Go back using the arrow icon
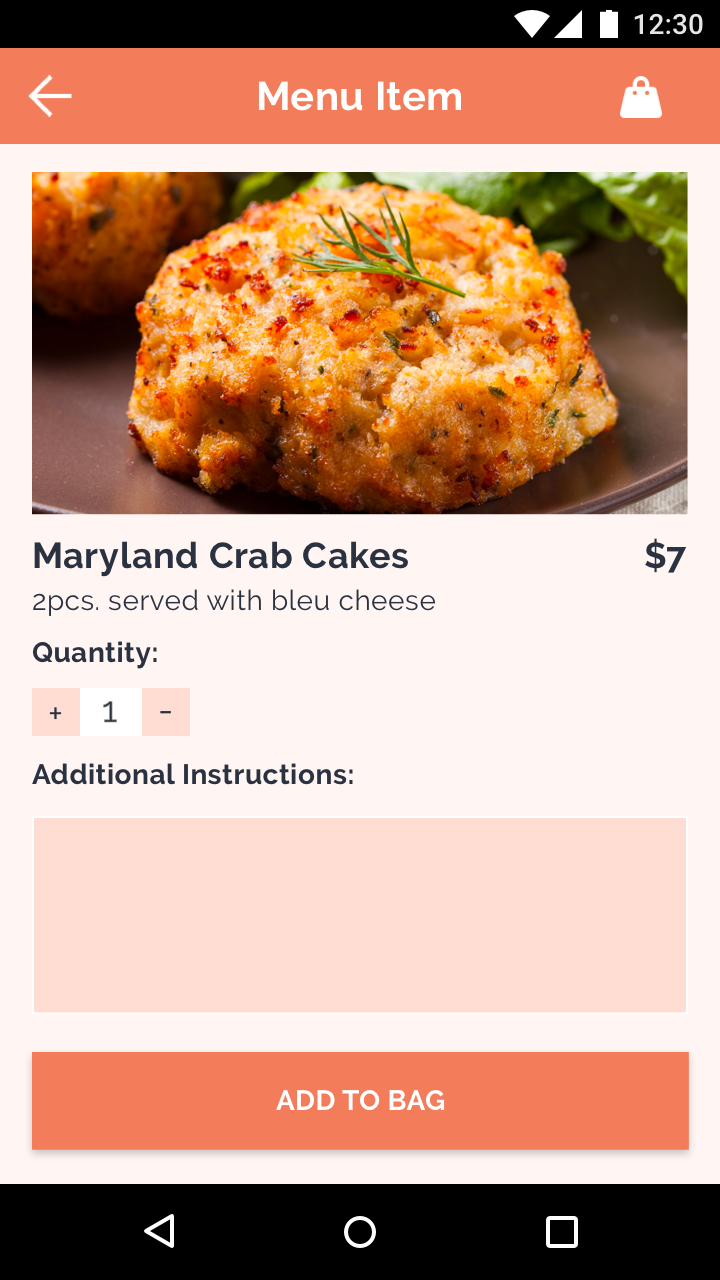Viewport: 720px width, 1280px height. tap(50, 96)
